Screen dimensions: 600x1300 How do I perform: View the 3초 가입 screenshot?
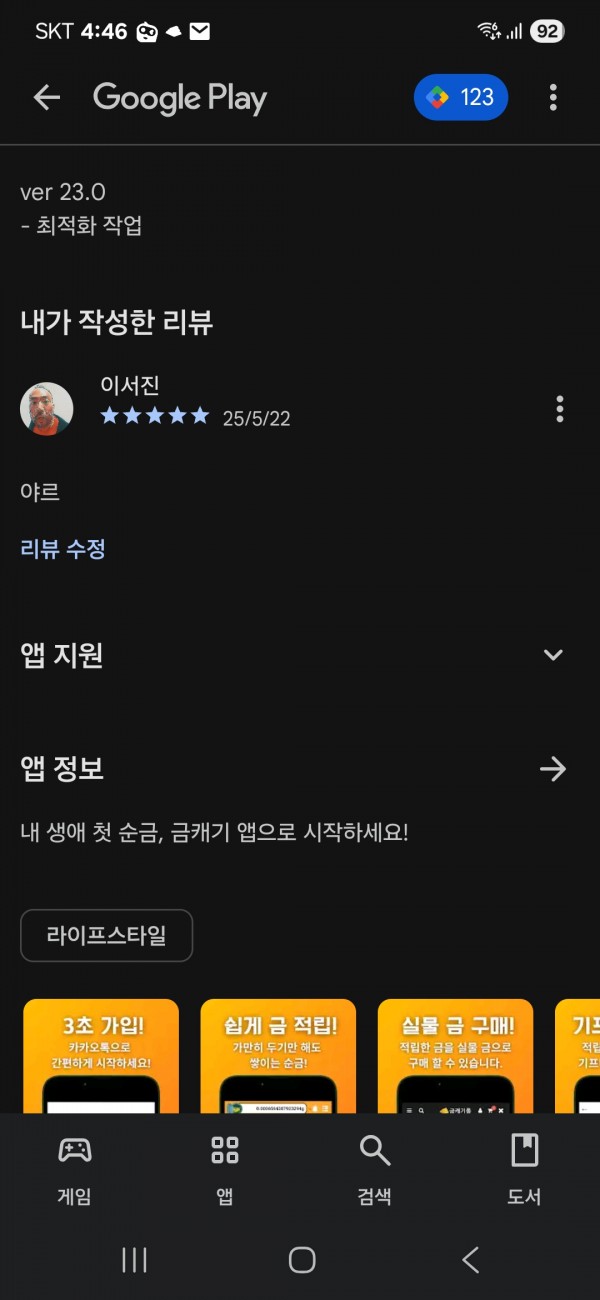[x=101, y=1056]
